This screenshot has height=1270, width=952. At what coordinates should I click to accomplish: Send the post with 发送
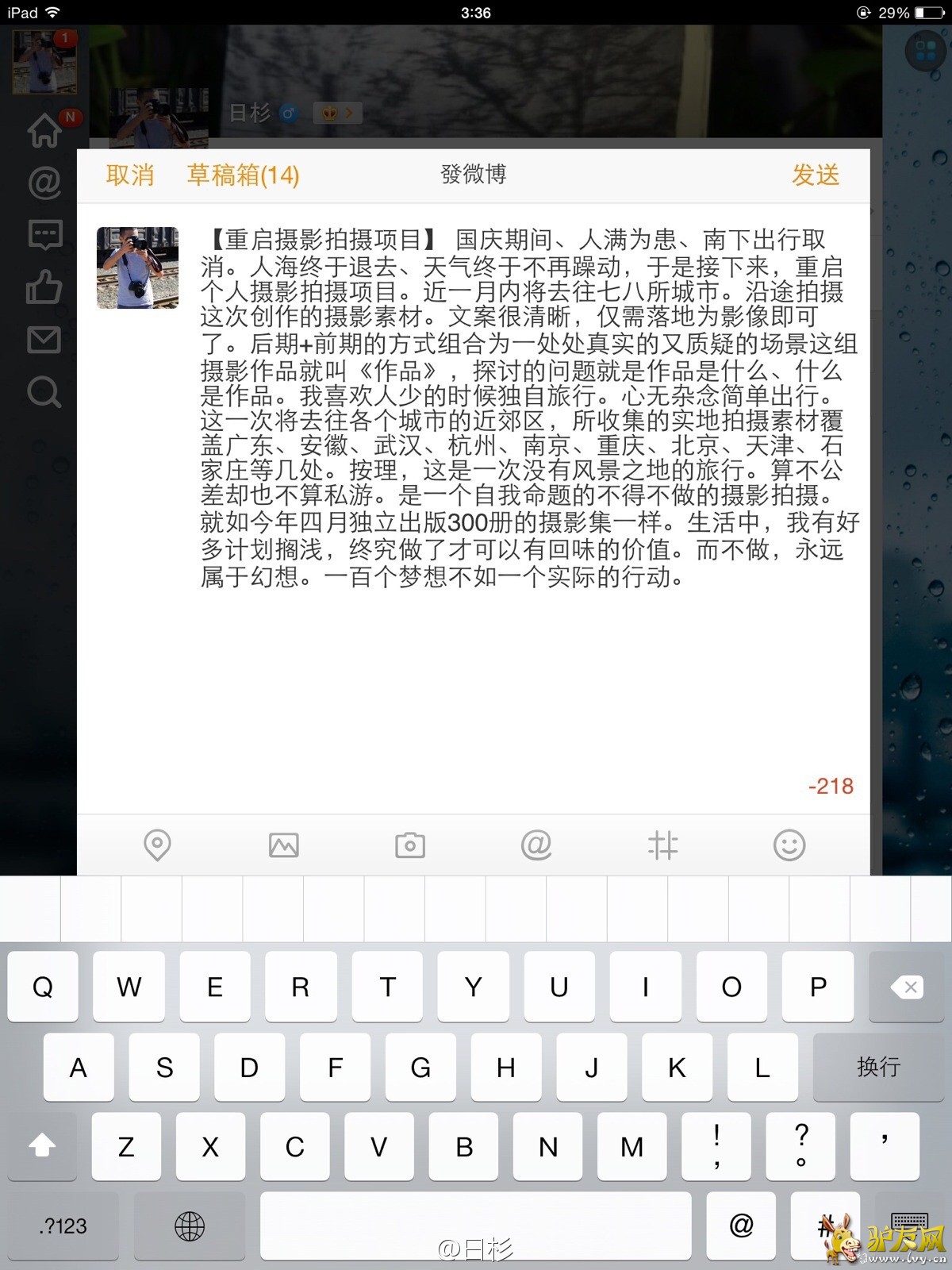tap(815, 175)
